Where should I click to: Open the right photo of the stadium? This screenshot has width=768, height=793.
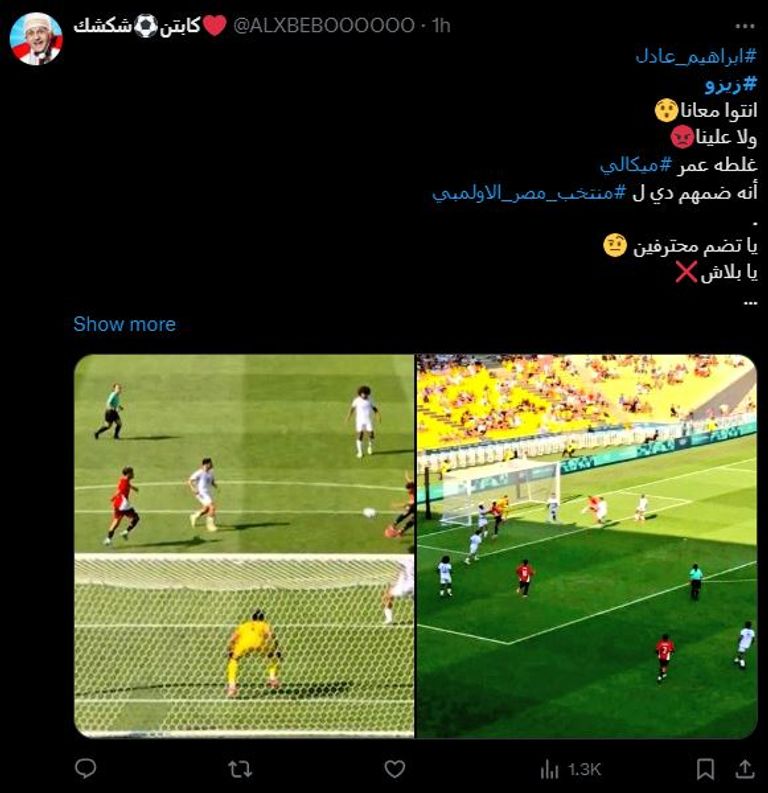point(586,546)
